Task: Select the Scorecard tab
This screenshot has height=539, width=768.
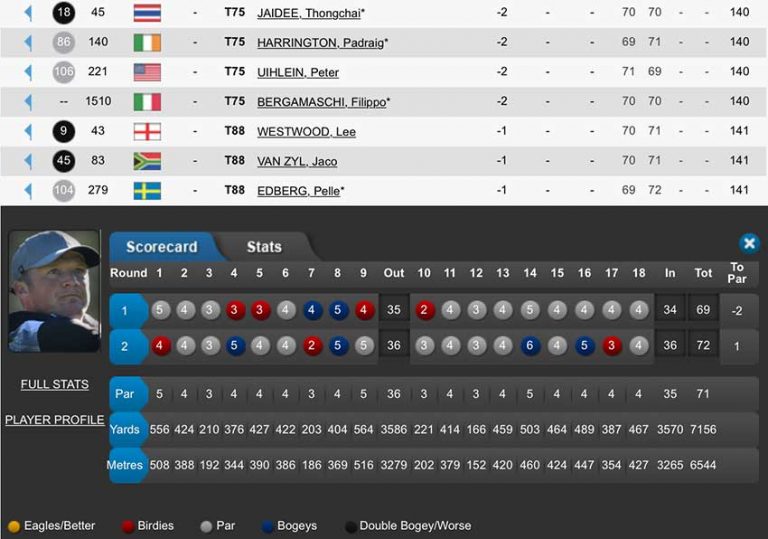Action: point(162,246)
